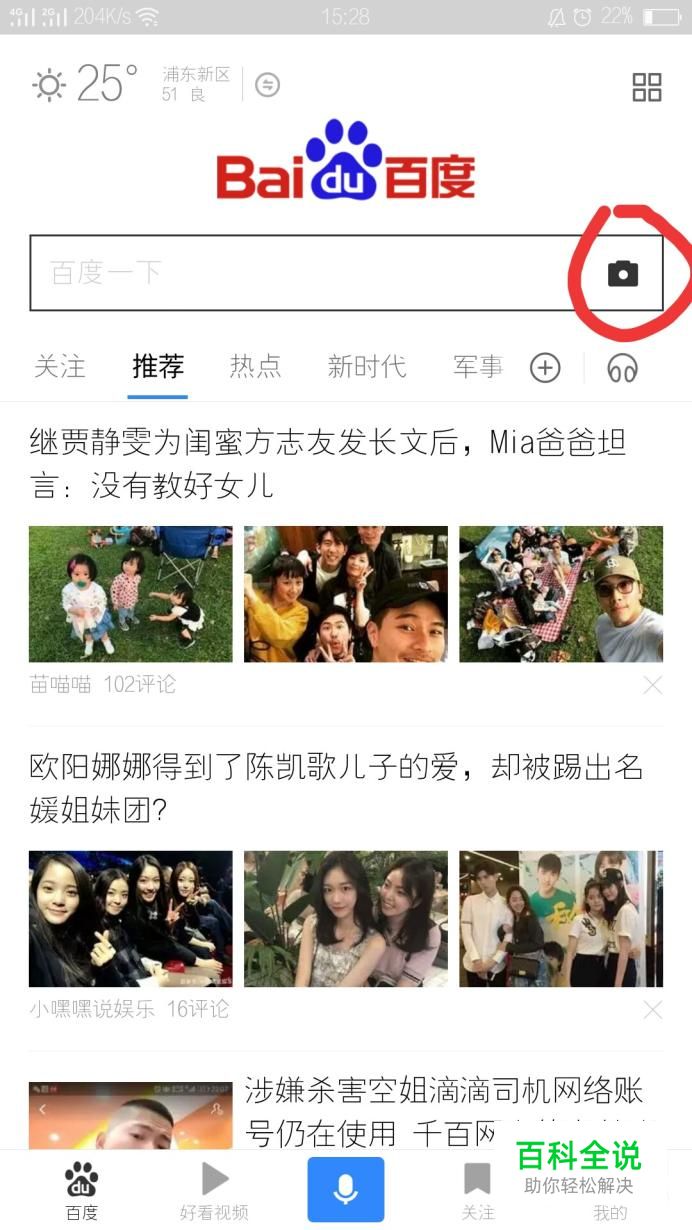Open the weather info for 浦东新区
Viewport: 692px width, 1230px height.
(x=195, y=84)
